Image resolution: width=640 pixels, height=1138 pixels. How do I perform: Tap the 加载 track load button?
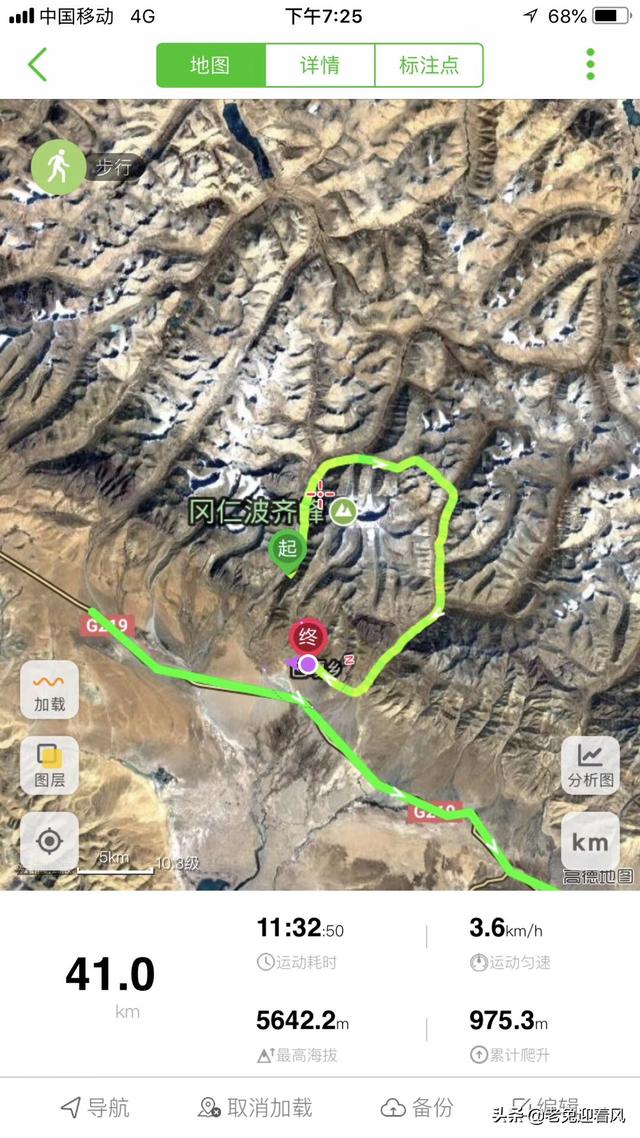[49, 689]
